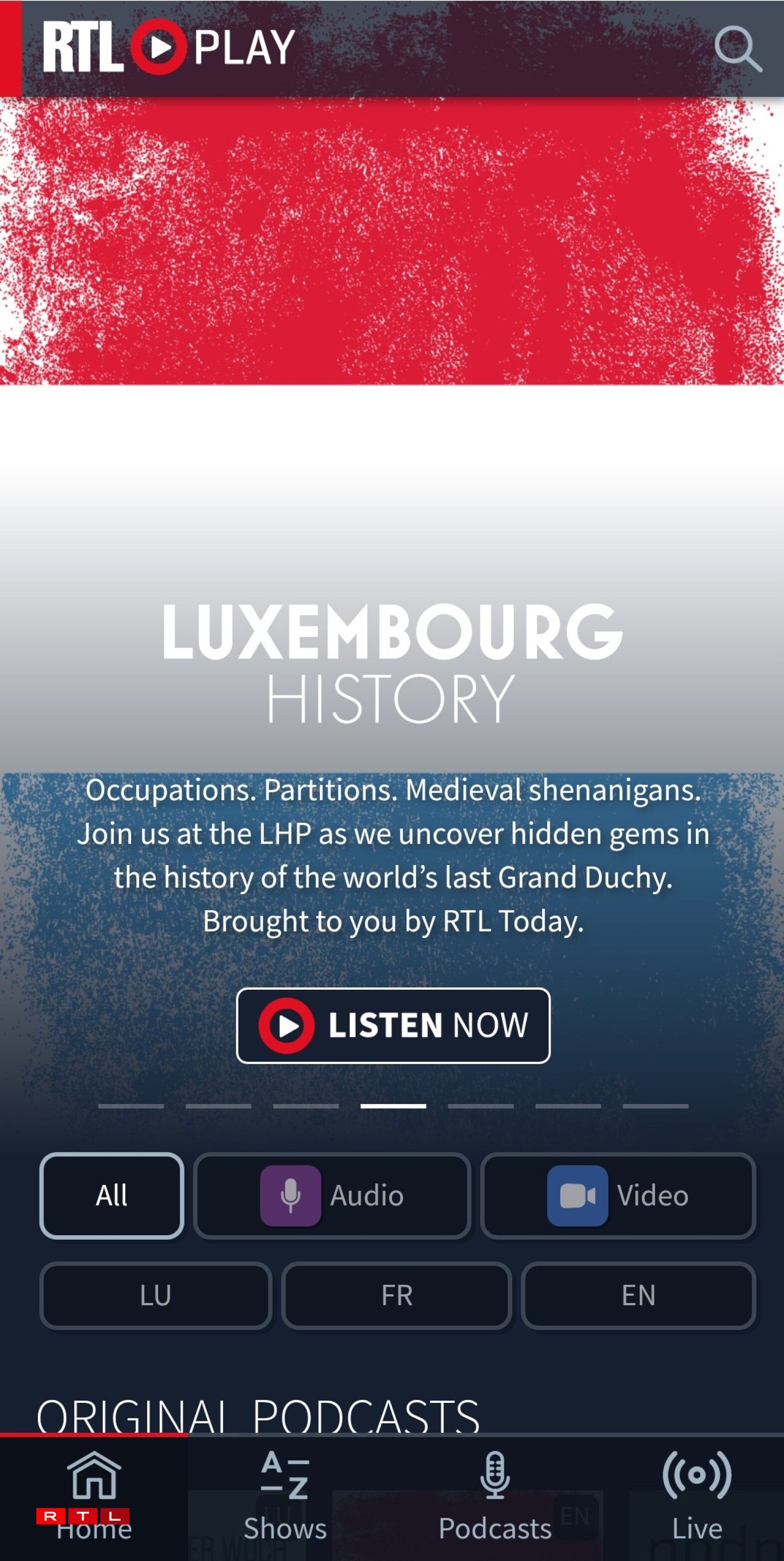Filter content by Audio
The height and width of the screenshot is (1561, 784).
pos(332,1196)
